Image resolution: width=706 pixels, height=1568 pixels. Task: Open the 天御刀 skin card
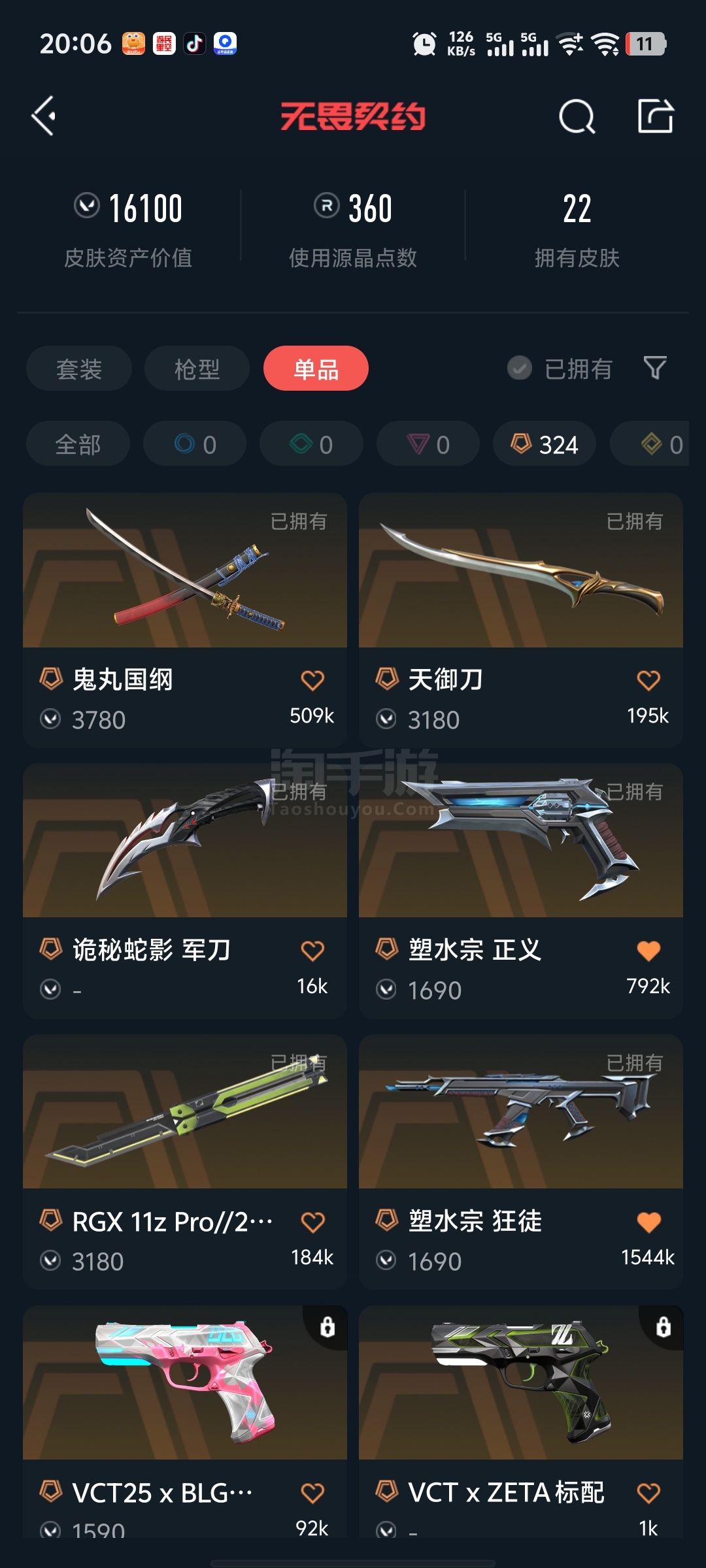pos(521,620)
